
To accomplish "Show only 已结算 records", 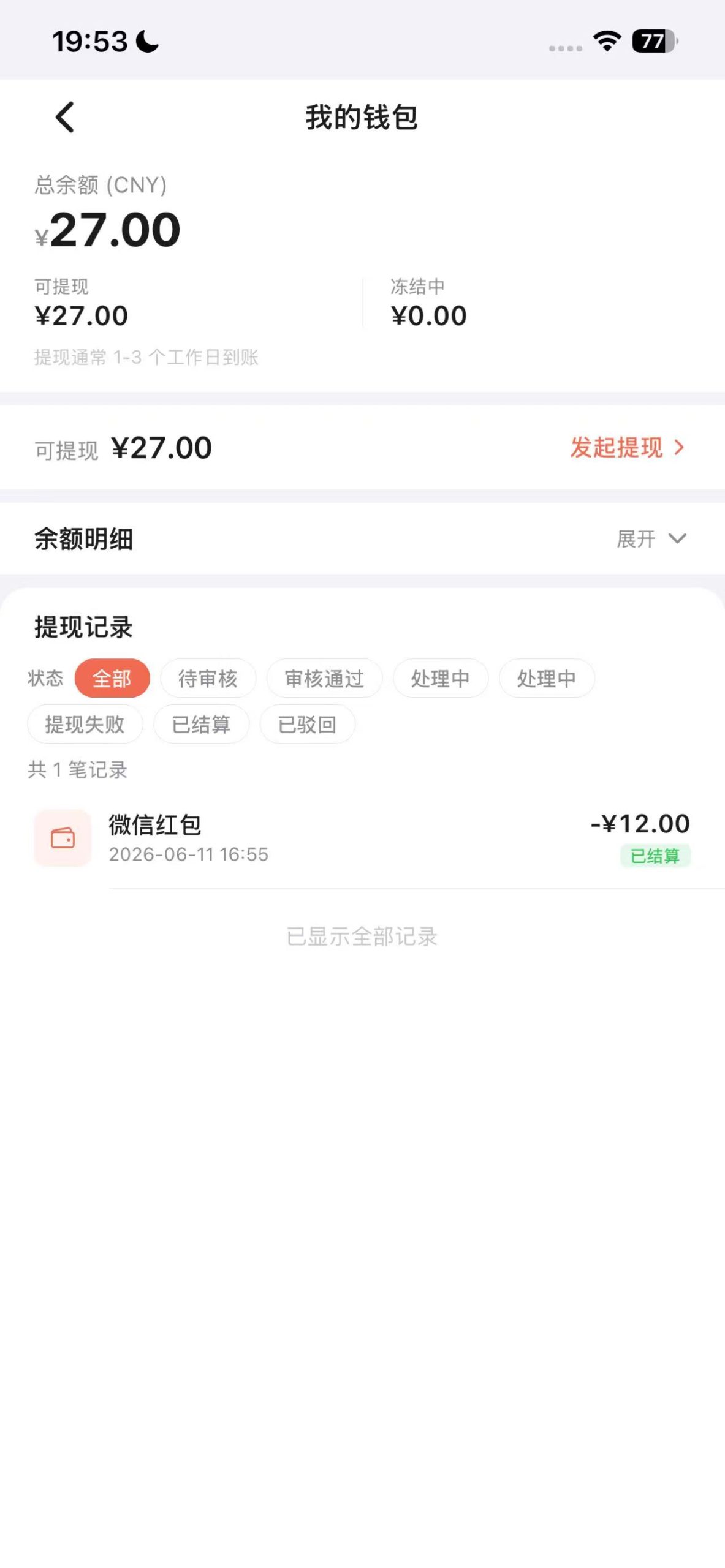I will [x=201, y=724].
